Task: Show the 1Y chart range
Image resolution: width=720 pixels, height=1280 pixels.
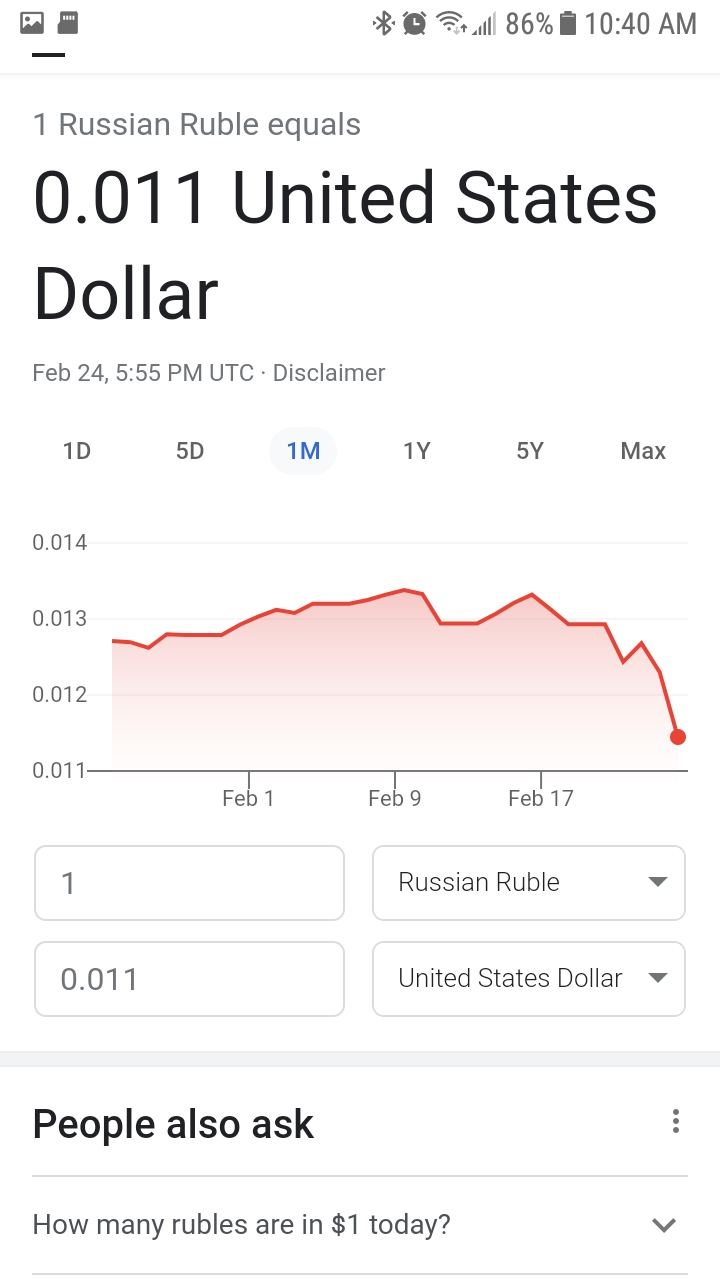Action: click(x=416, y=451)
